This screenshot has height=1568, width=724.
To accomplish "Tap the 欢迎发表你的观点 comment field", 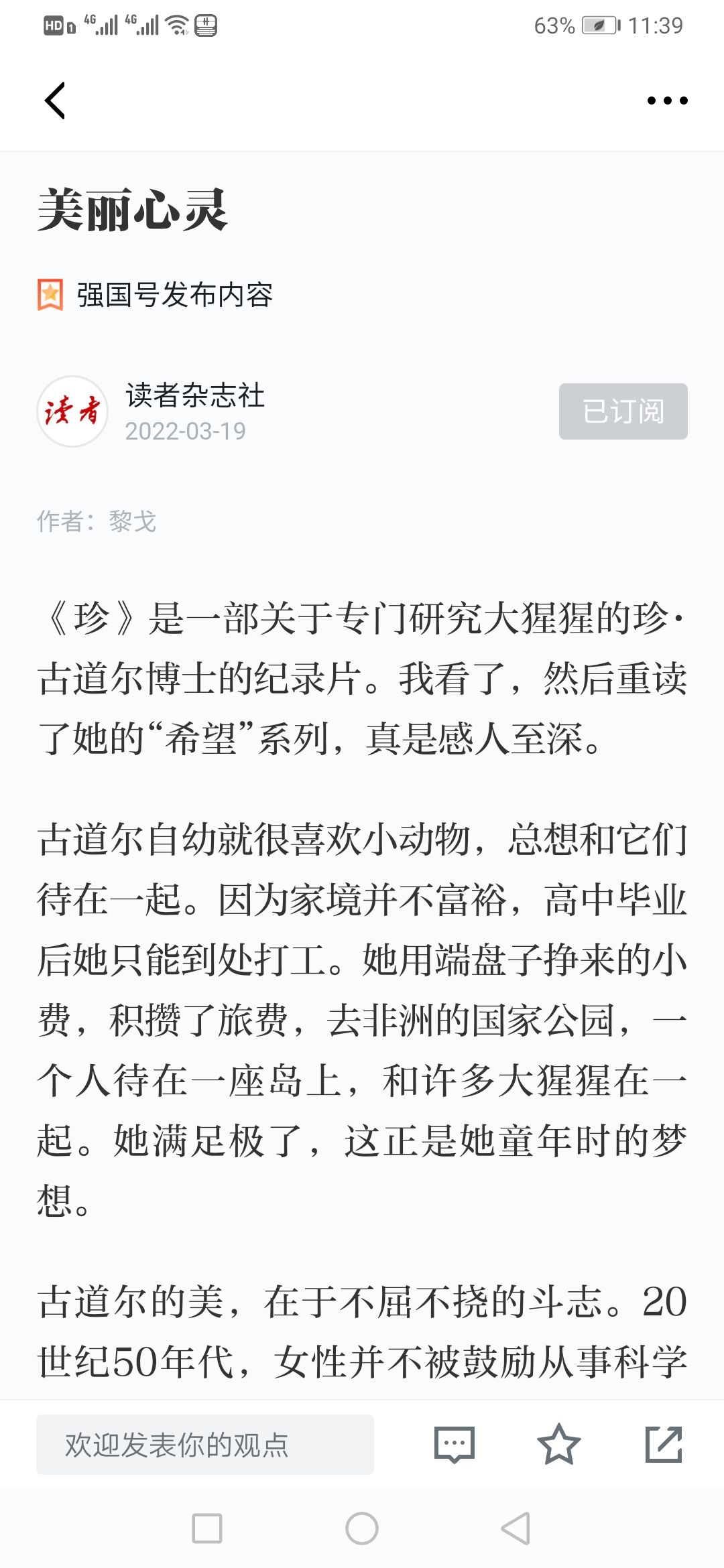I will coord(205,1444).
